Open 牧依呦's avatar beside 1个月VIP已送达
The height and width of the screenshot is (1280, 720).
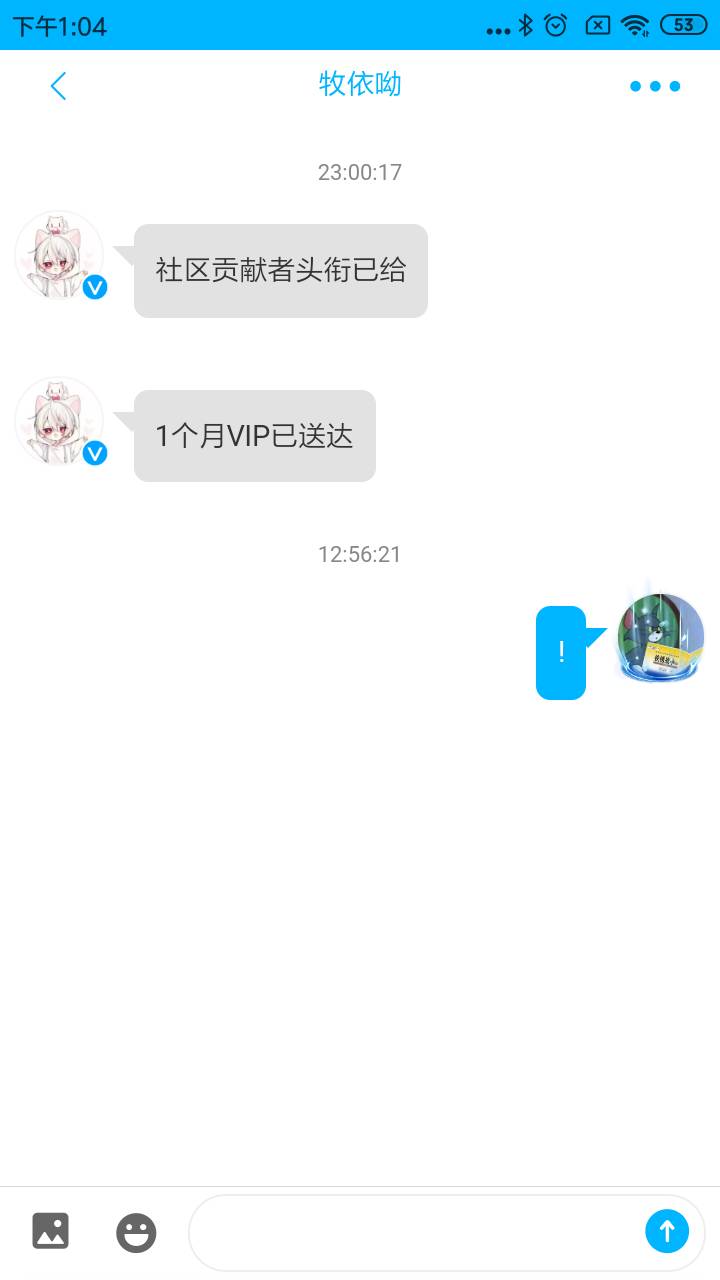59,422
